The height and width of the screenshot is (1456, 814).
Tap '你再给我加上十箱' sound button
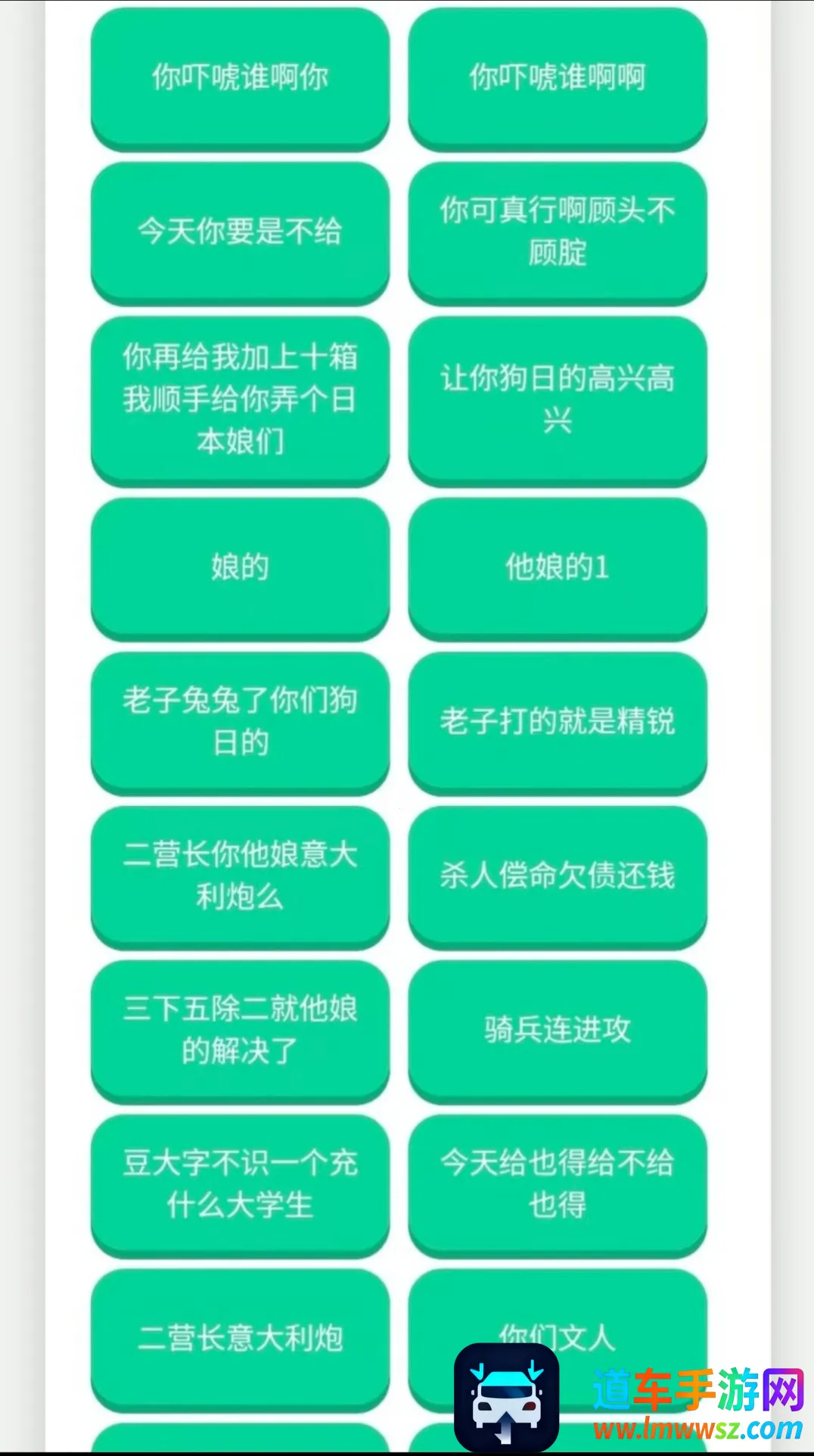pos(240,399)
